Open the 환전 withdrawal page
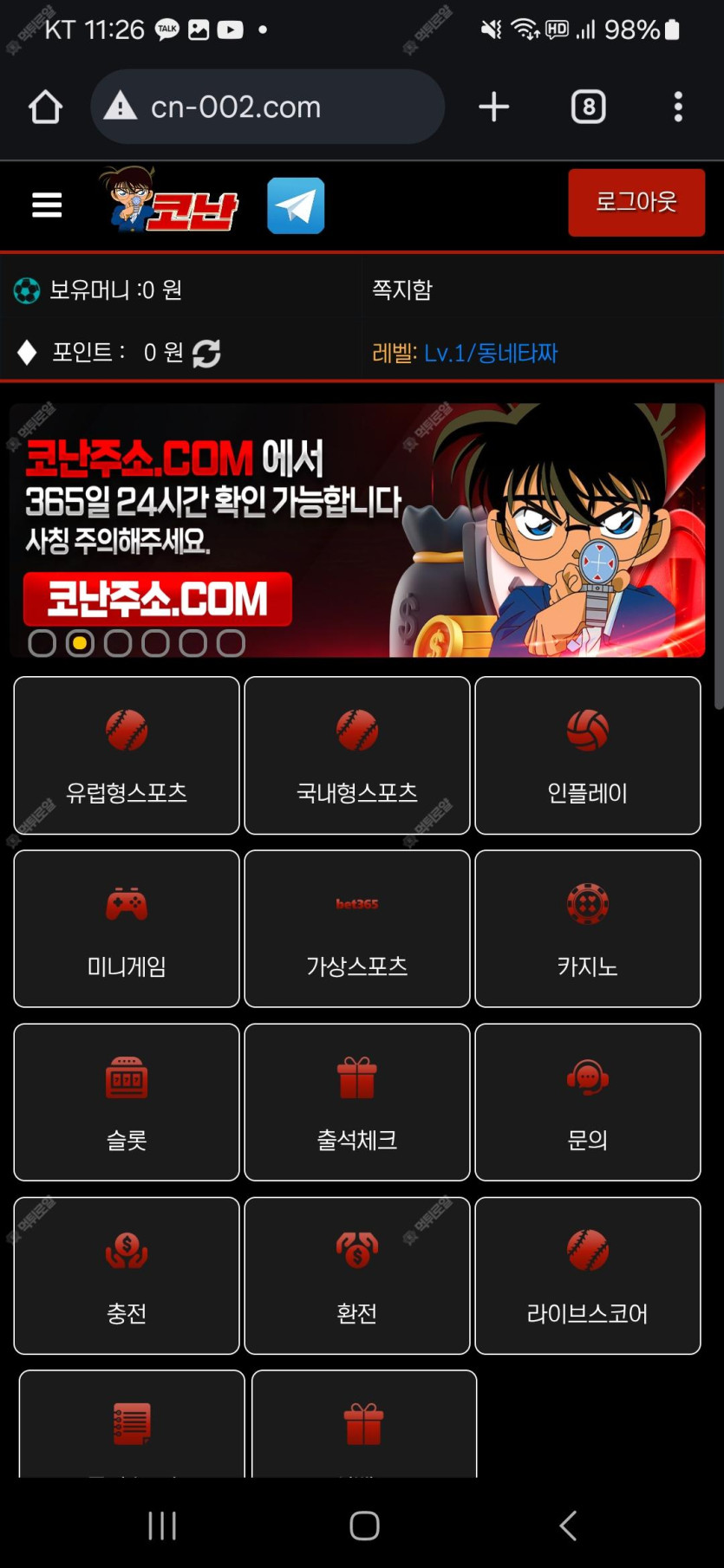This screenshot has height=1568, width=724. coord(357,1275)
